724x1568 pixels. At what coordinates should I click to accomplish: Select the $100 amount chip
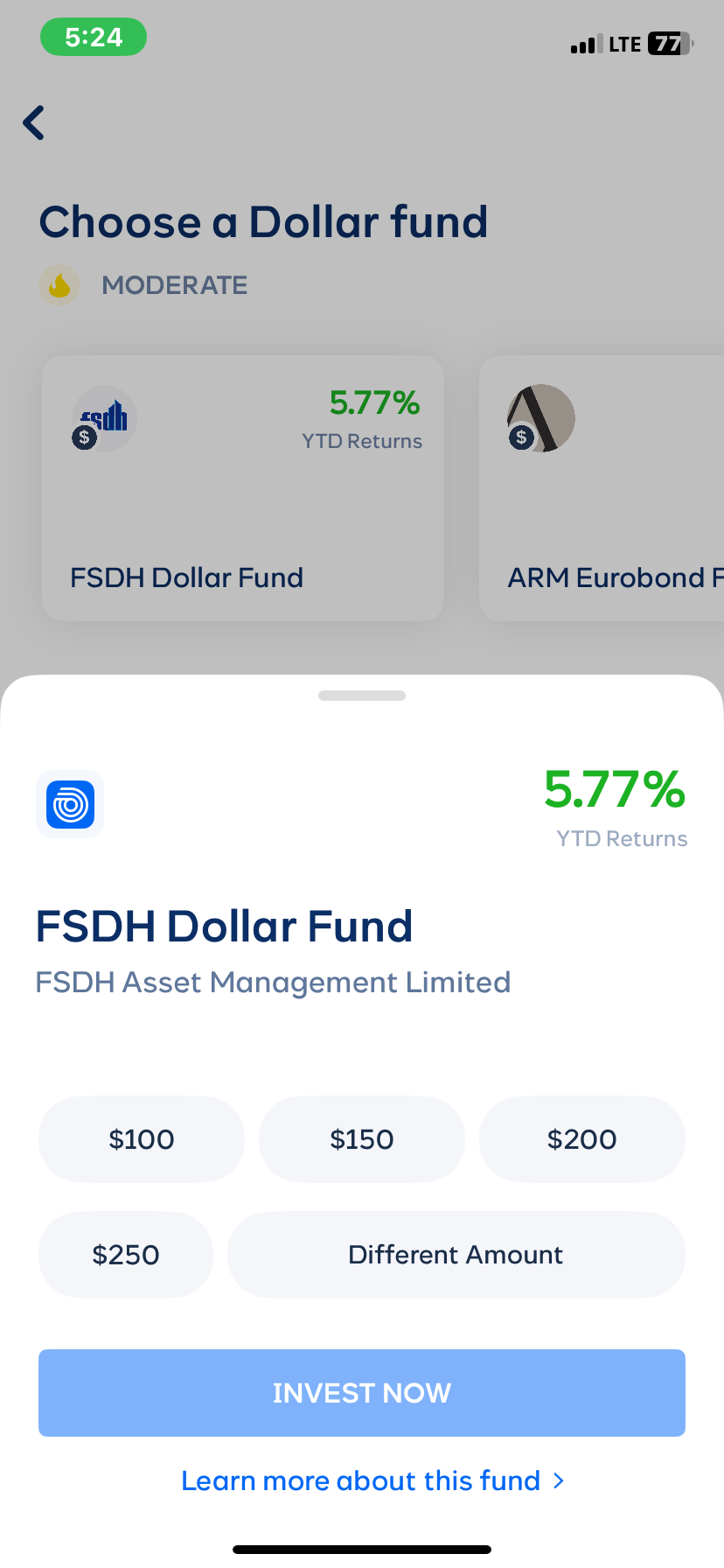[x=142, y=1139]
